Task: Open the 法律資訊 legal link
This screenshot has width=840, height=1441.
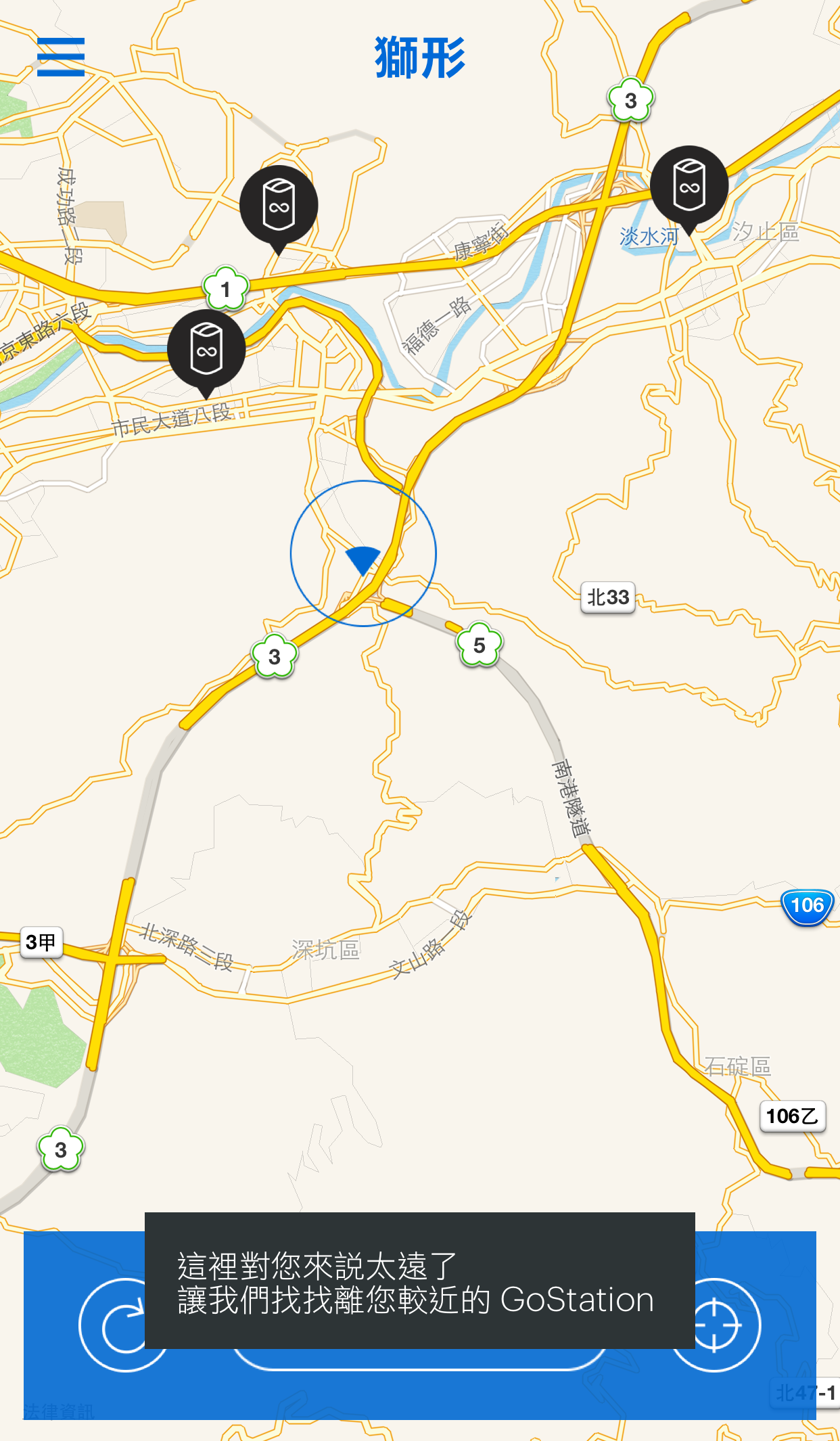Action: (x=59, y=1411)
